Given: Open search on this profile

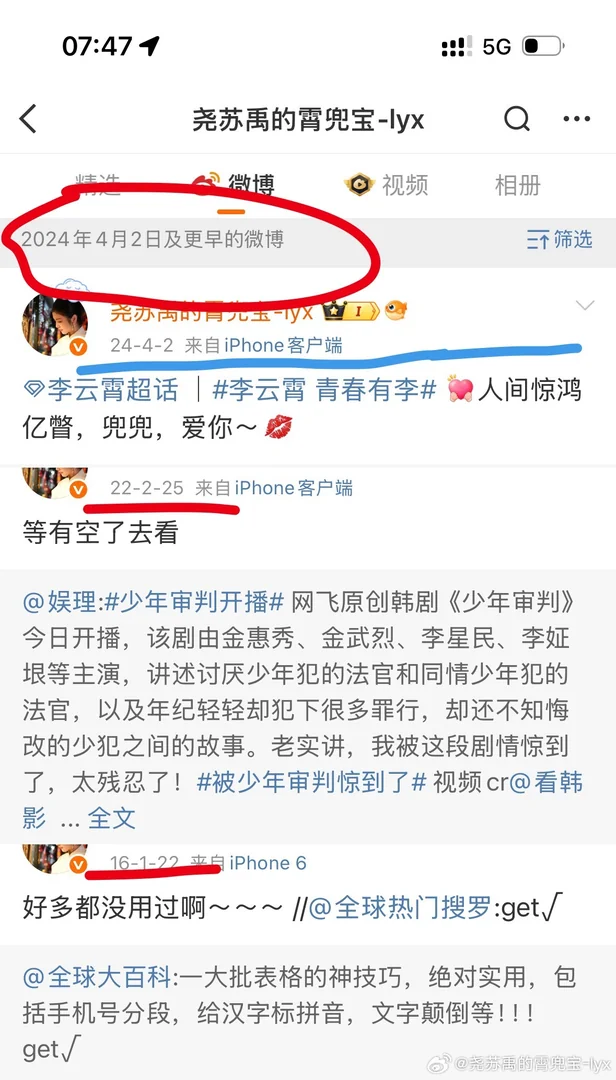Looking at the screenshot, I should click(x=516, y=119).
